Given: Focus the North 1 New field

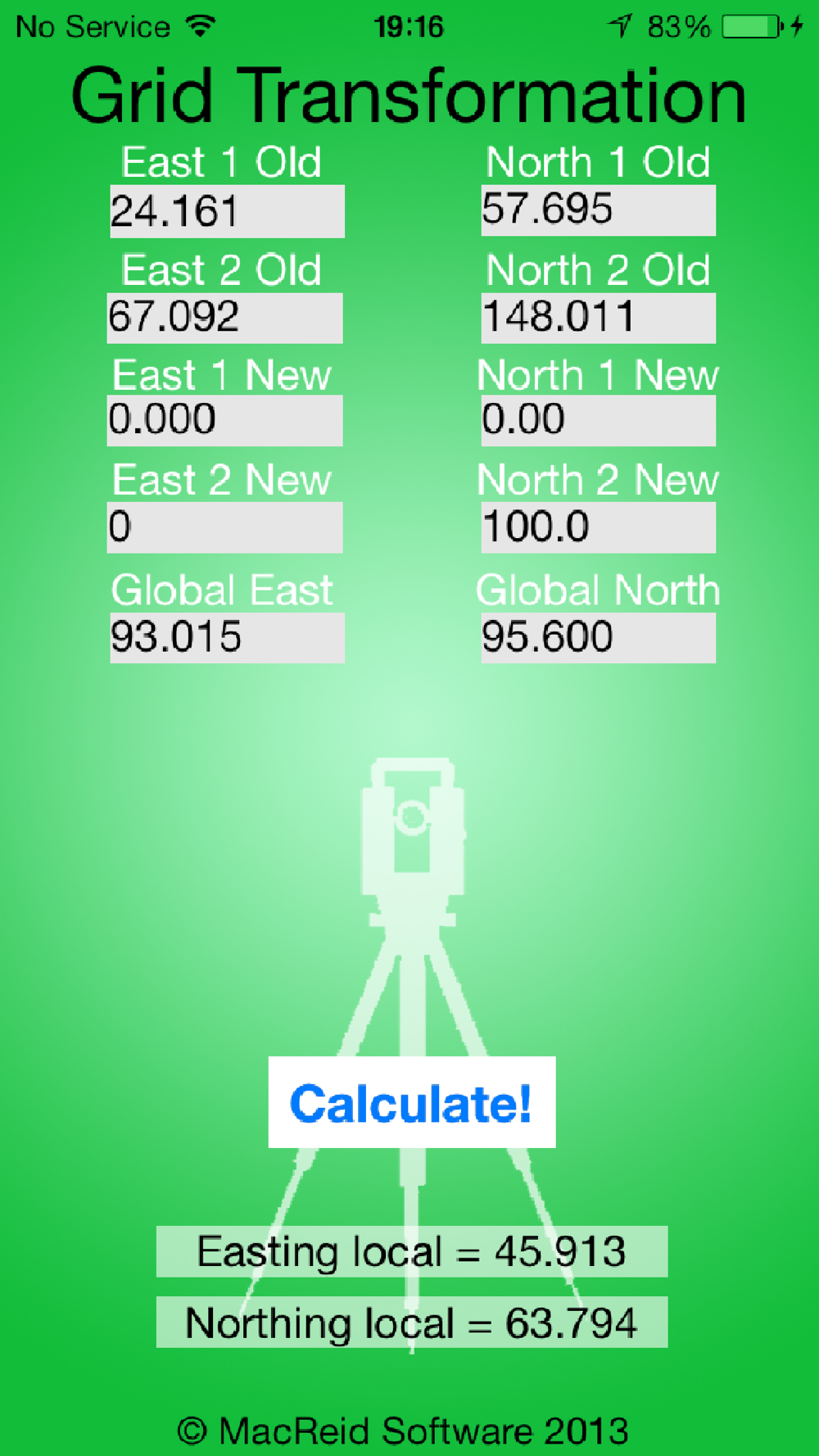Looking at the screenshot, I should [x=599, y=421].
